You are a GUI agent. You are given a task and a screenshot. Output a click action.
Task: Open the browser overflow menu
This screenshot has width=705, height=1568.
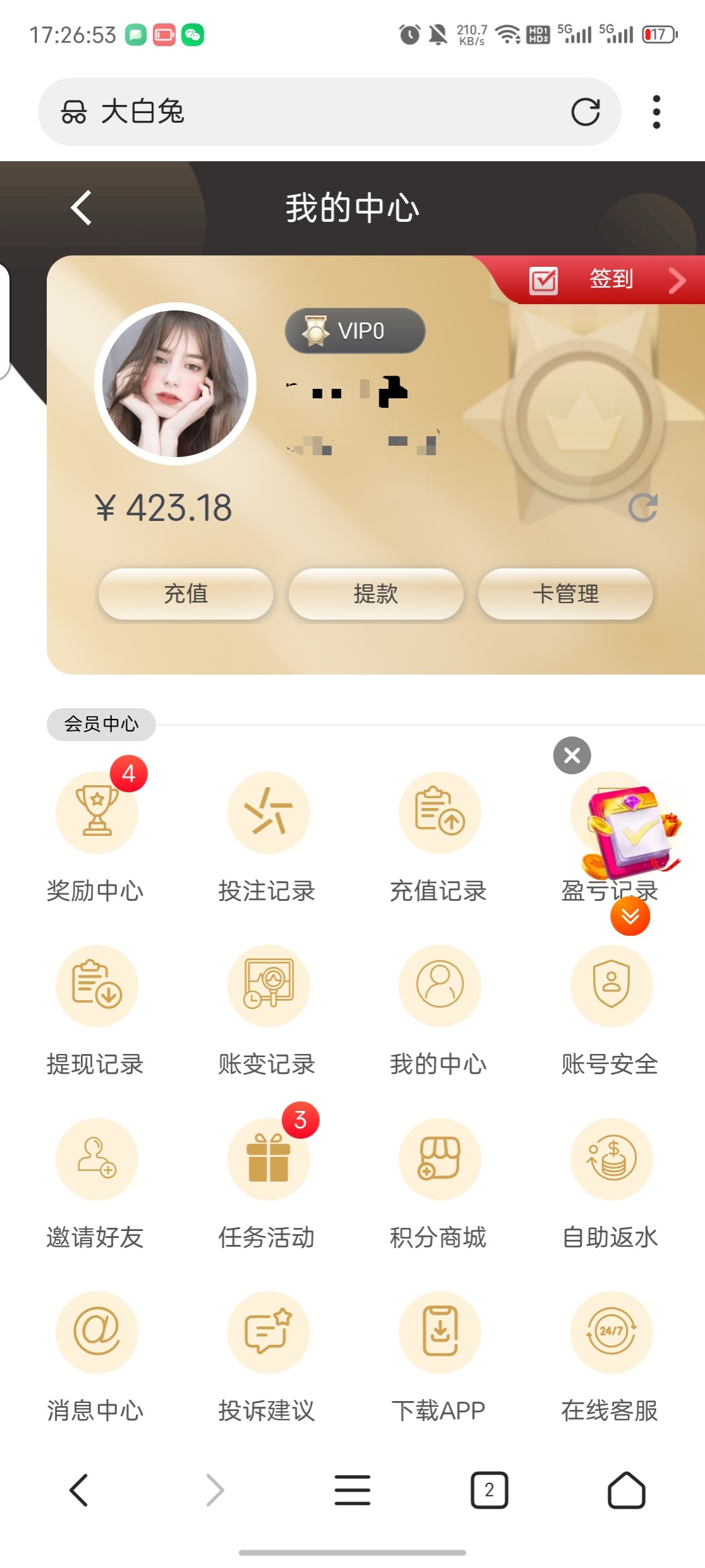click(x=656, y=112)
